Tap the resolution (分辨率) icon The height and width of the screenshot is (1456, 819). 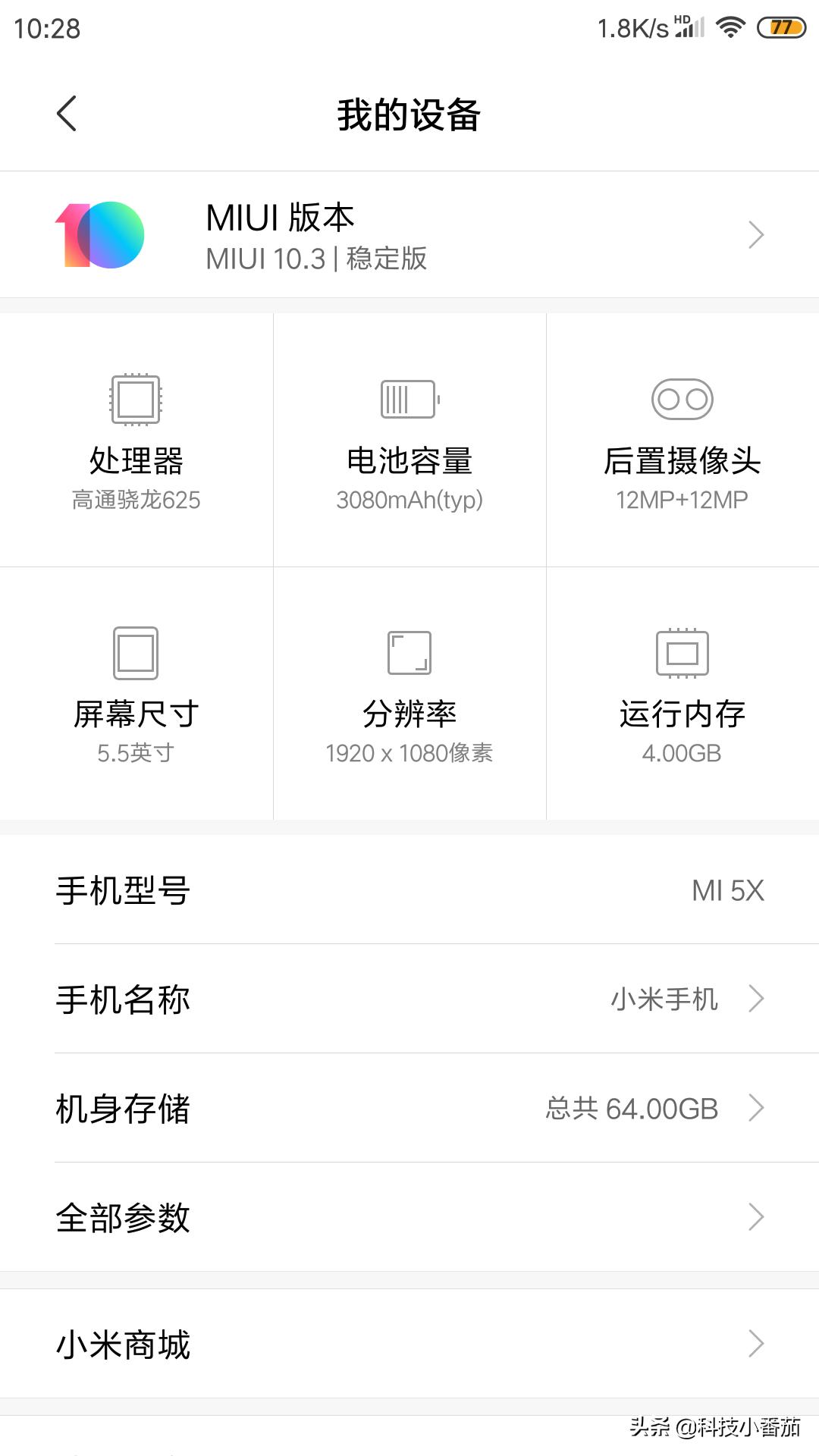[409, 654]
